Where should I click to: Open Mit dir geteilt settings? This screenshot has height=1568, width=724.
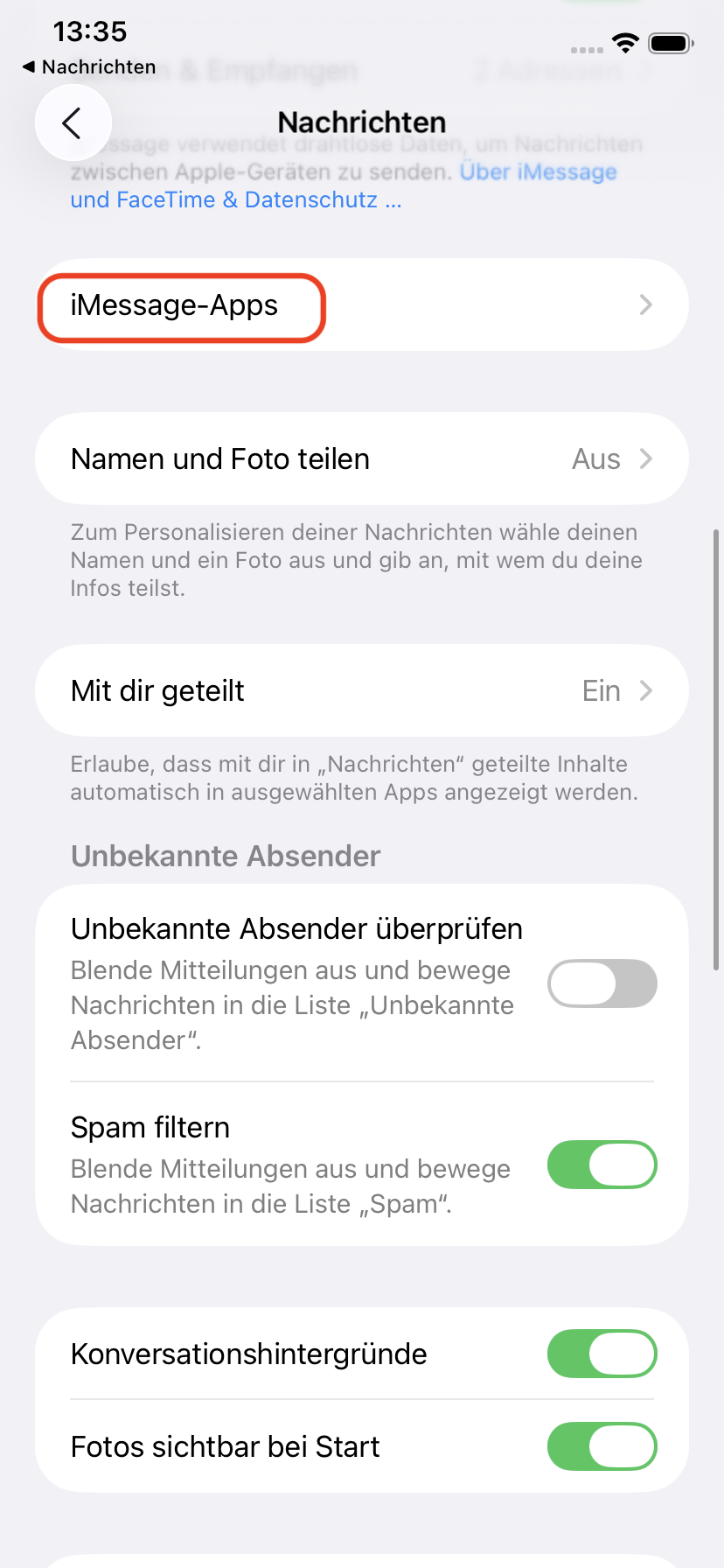(x=361, y=691)
